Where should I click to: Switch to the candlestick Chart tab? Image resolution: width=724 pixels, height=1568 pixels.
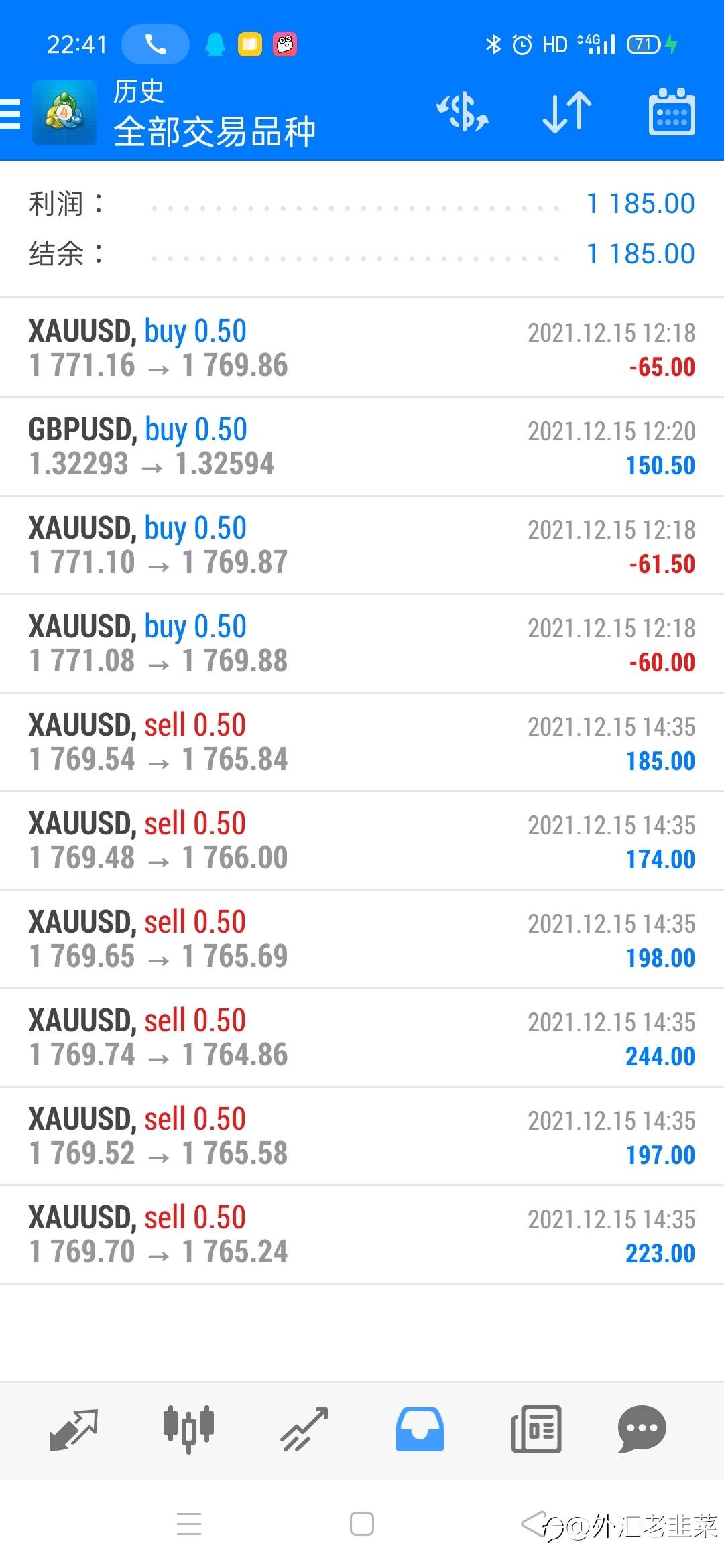click(188, 1429)
